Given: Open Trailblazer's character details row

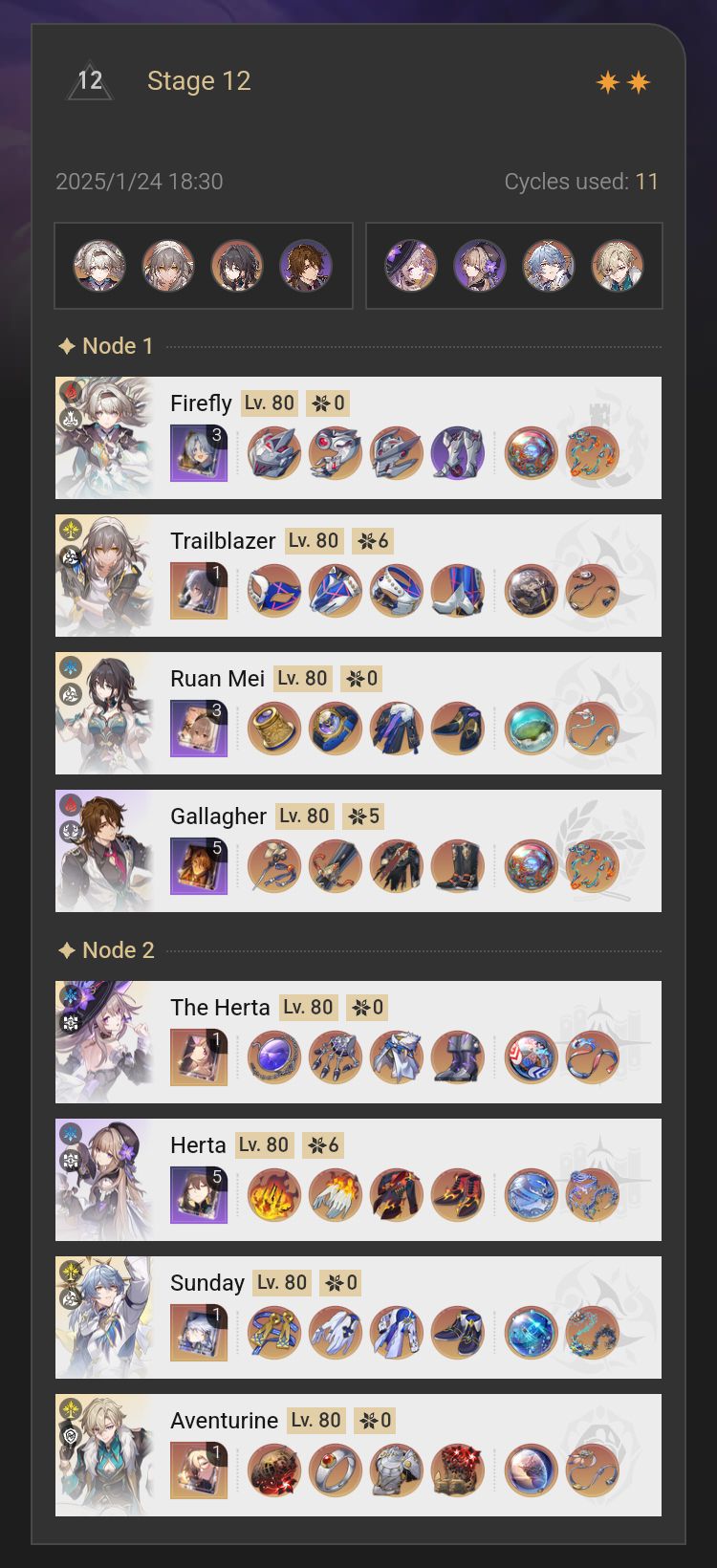Looking at the screenshot, I should tap(358, 576).
